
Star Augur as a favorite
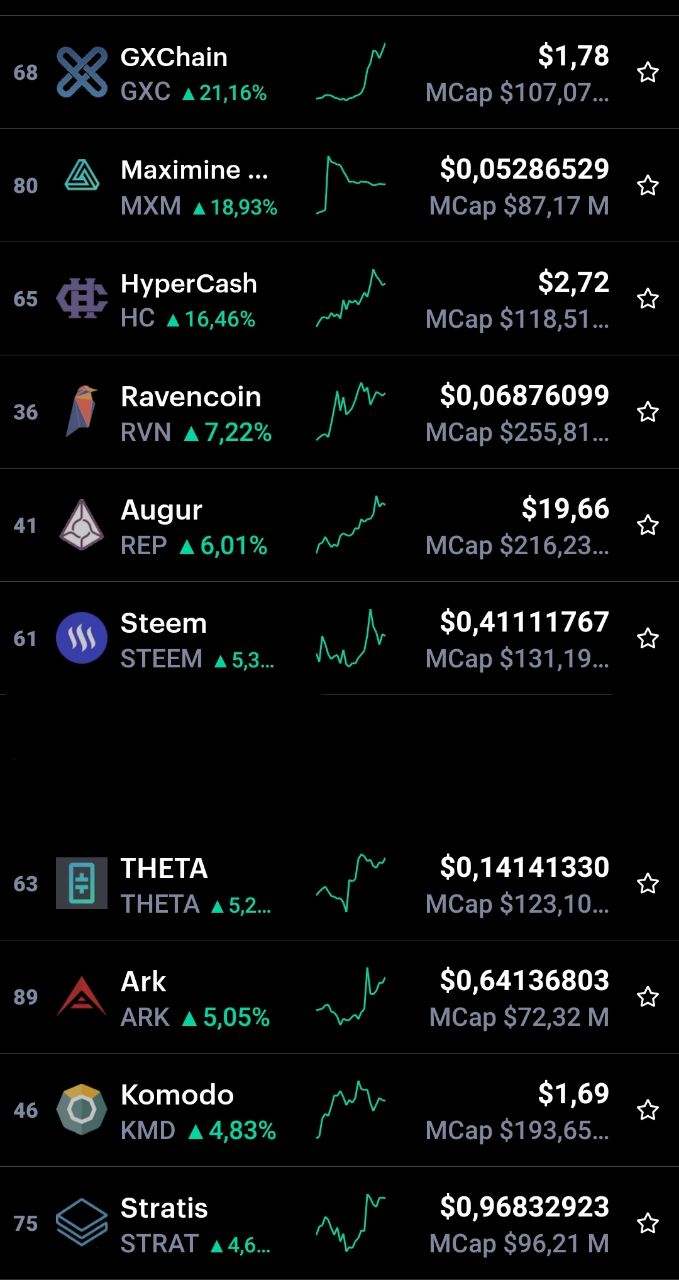(648, 525)
